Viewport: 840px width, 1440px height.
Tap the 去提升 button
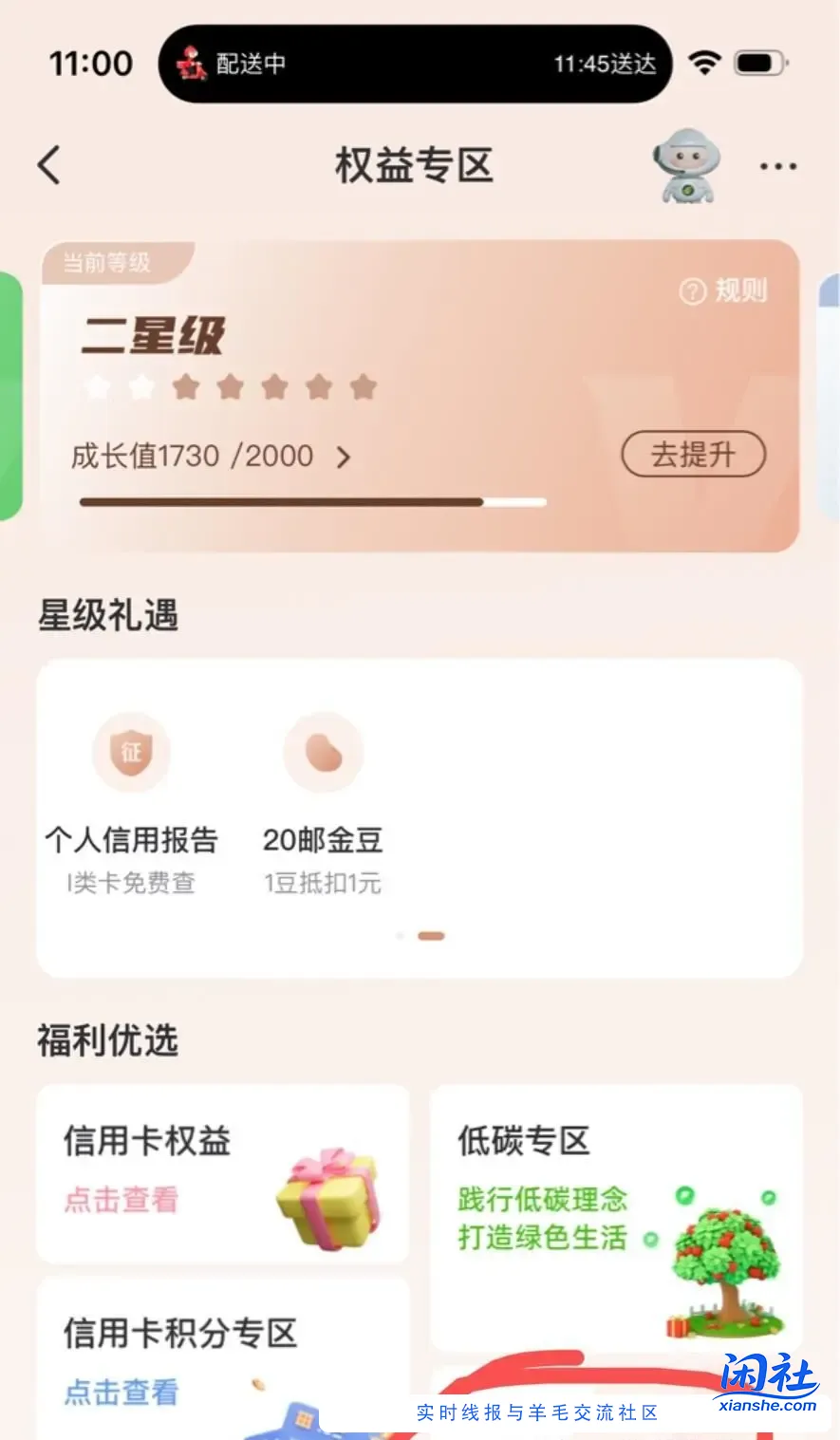pos(694,455)
